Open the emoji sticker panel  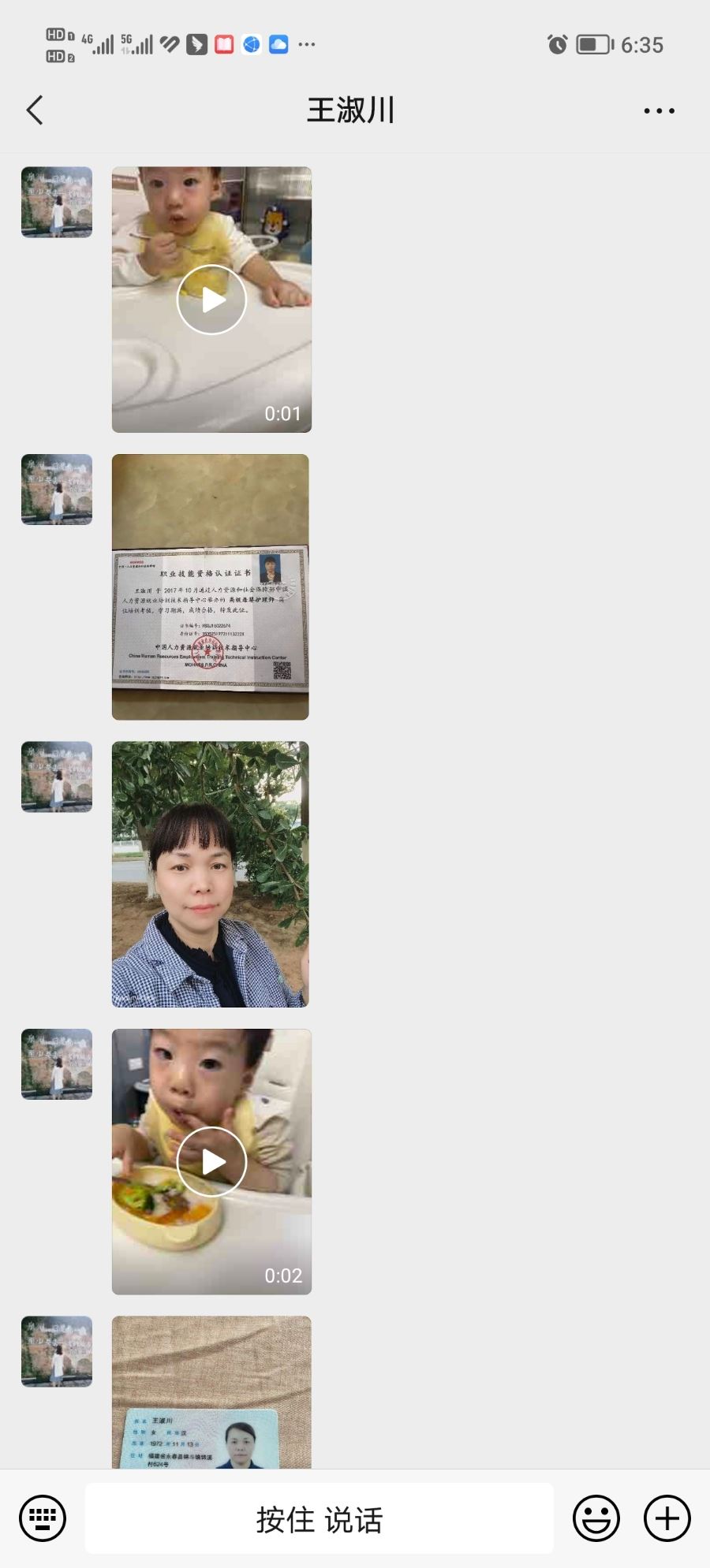596,1518
